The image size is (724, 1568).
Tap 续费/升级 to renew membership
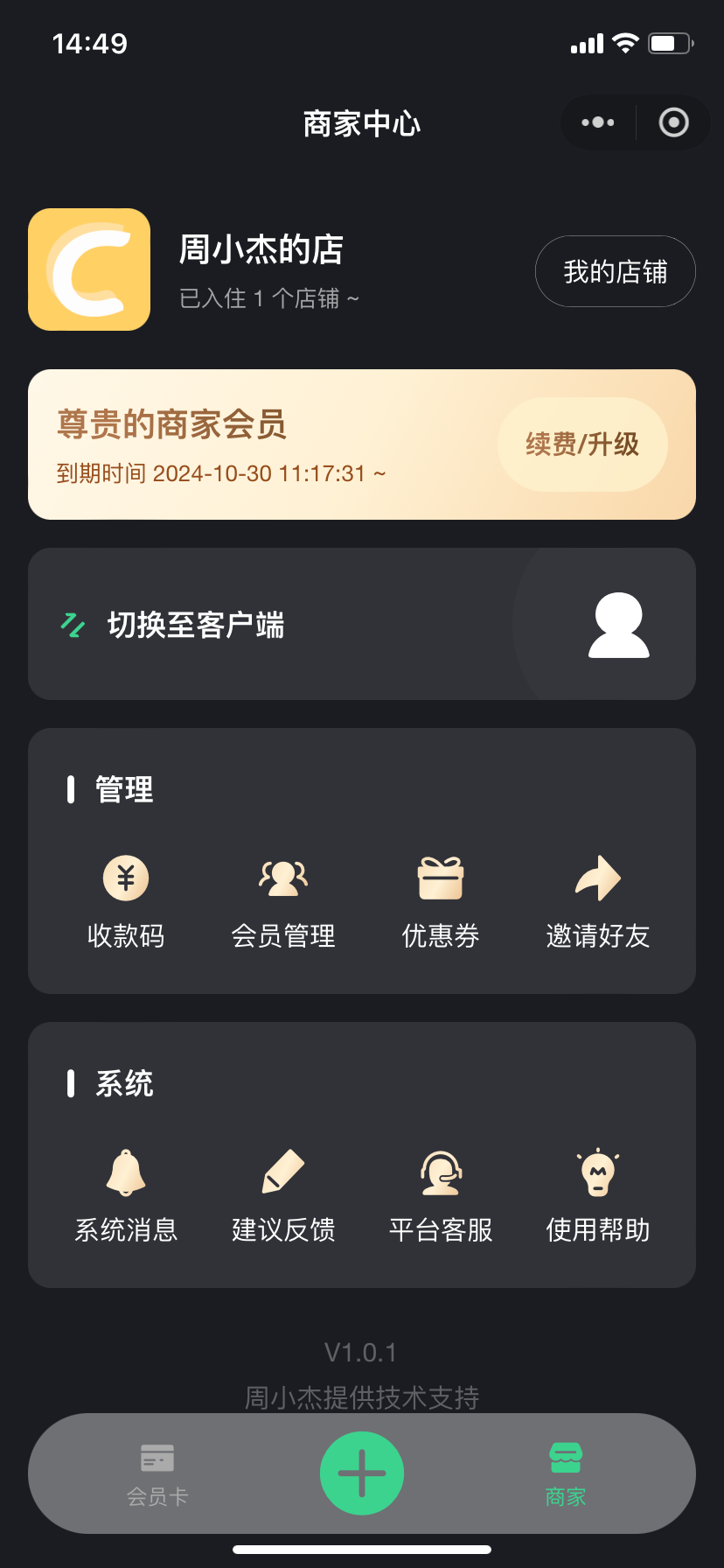582,444
